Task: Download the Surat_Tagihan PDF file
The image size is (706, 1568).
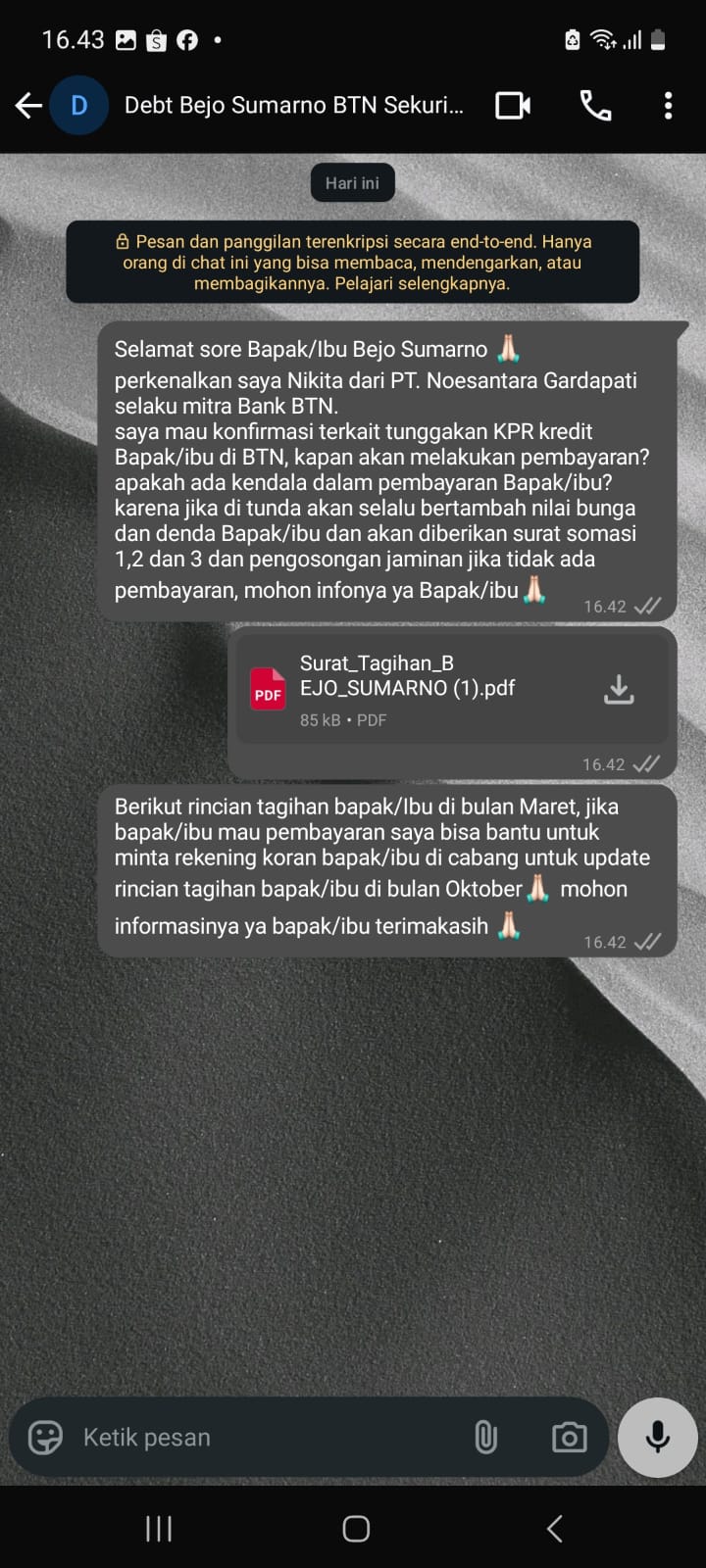Action: coord(618,689)
